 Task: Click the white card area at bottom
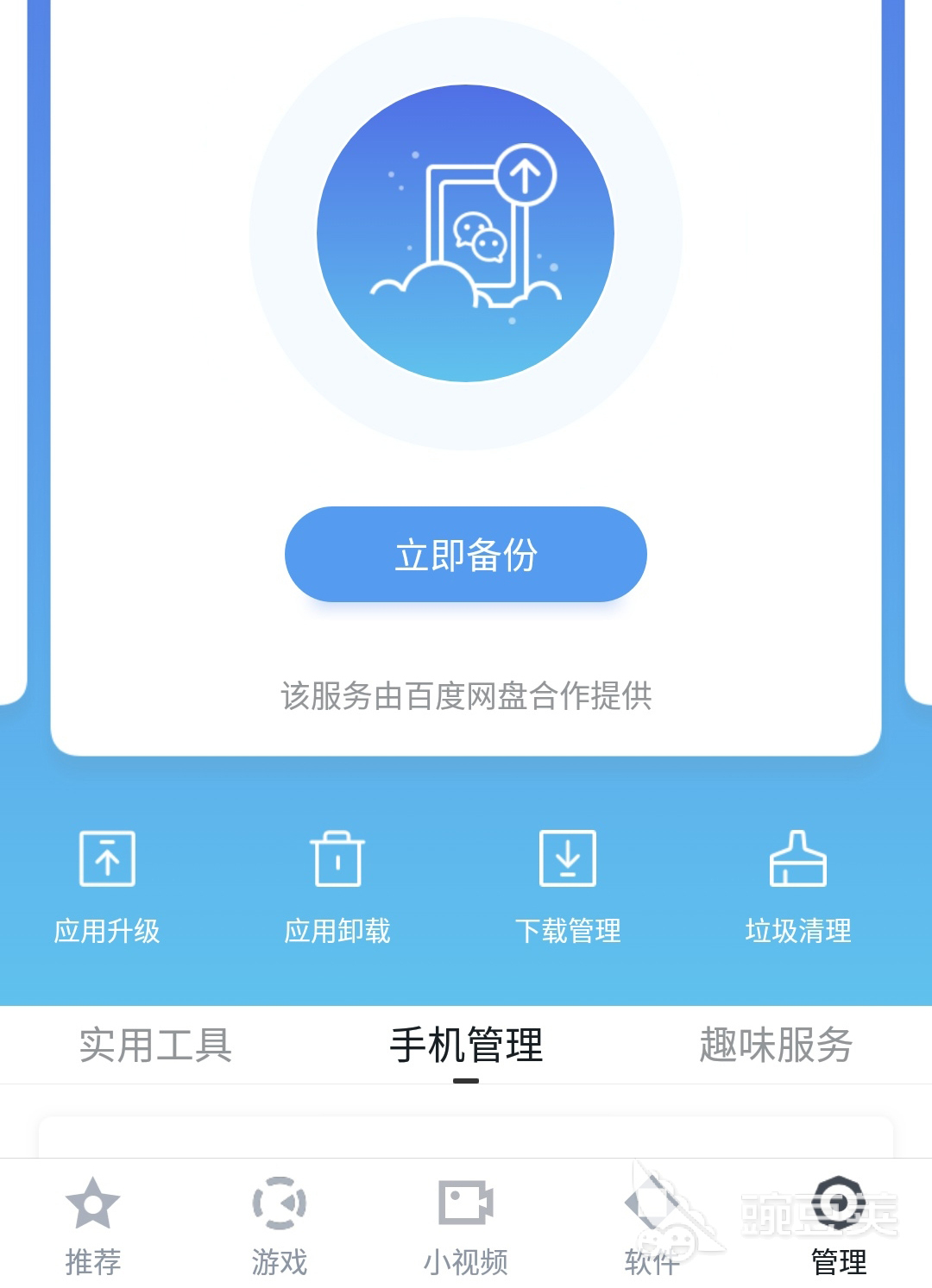click(466, 1139)
